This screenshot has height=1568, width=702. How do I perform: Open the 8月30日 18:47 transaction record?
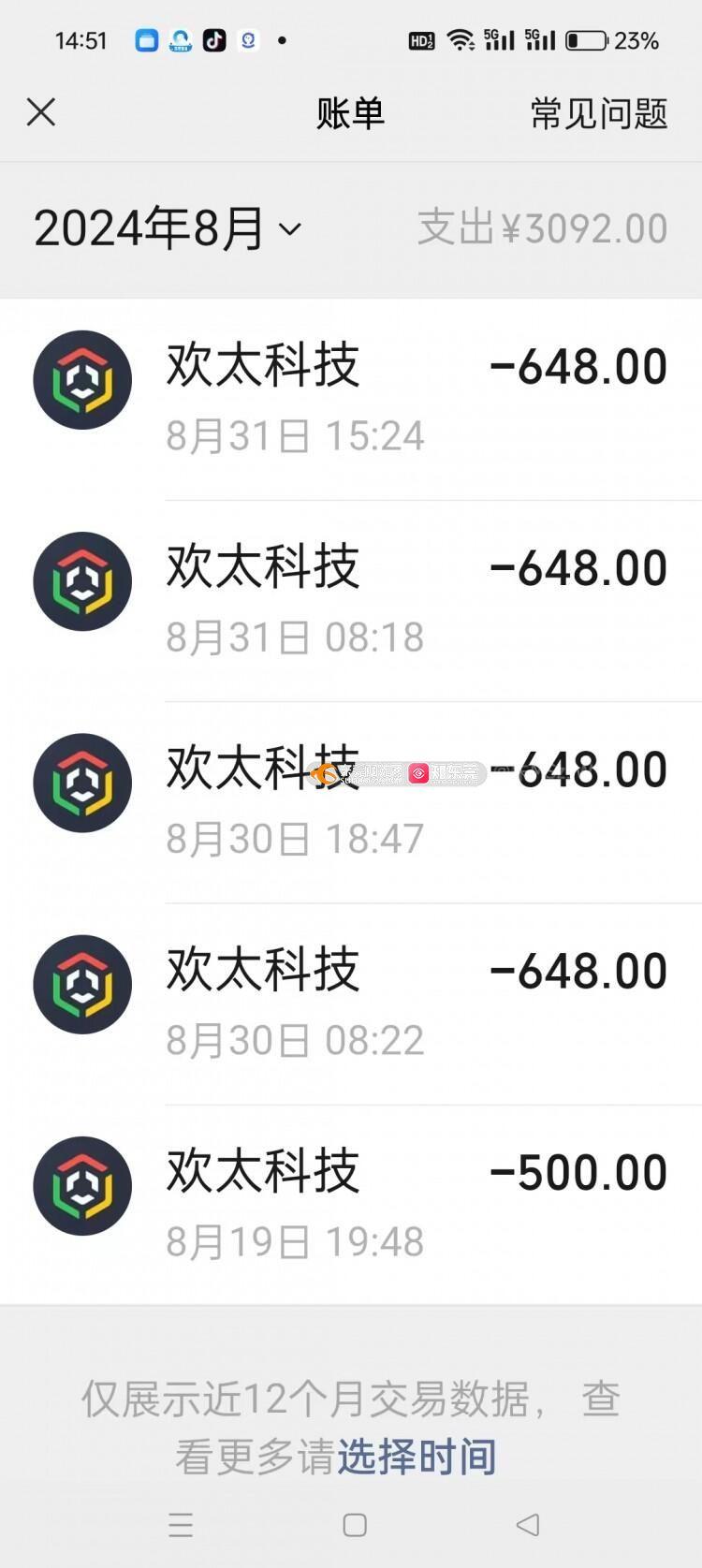coord(351,802)
